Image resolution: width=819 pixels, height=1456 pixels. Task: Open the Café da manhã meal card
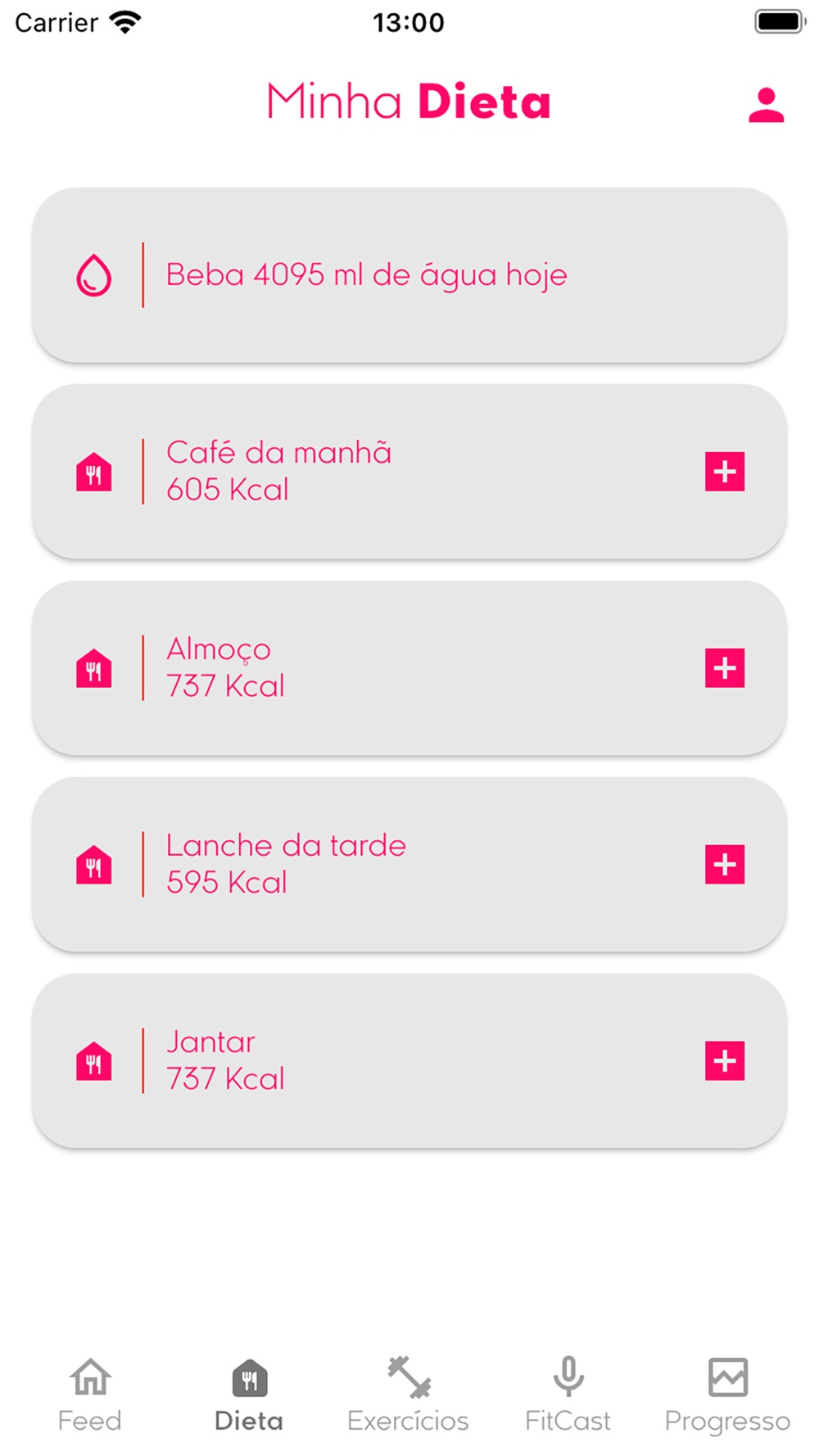369,472
